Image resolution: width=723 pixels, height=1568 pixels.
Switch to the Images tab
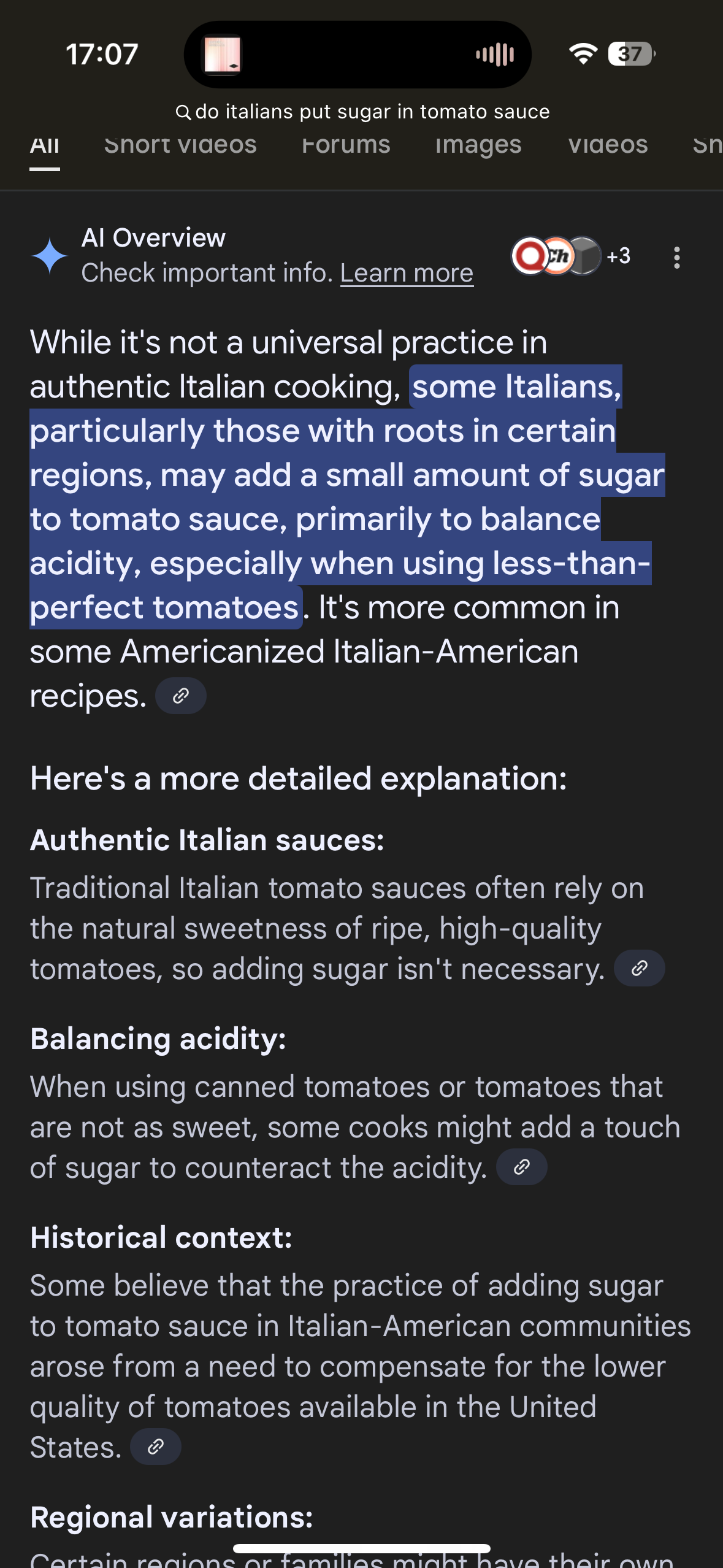coord(478,145)
